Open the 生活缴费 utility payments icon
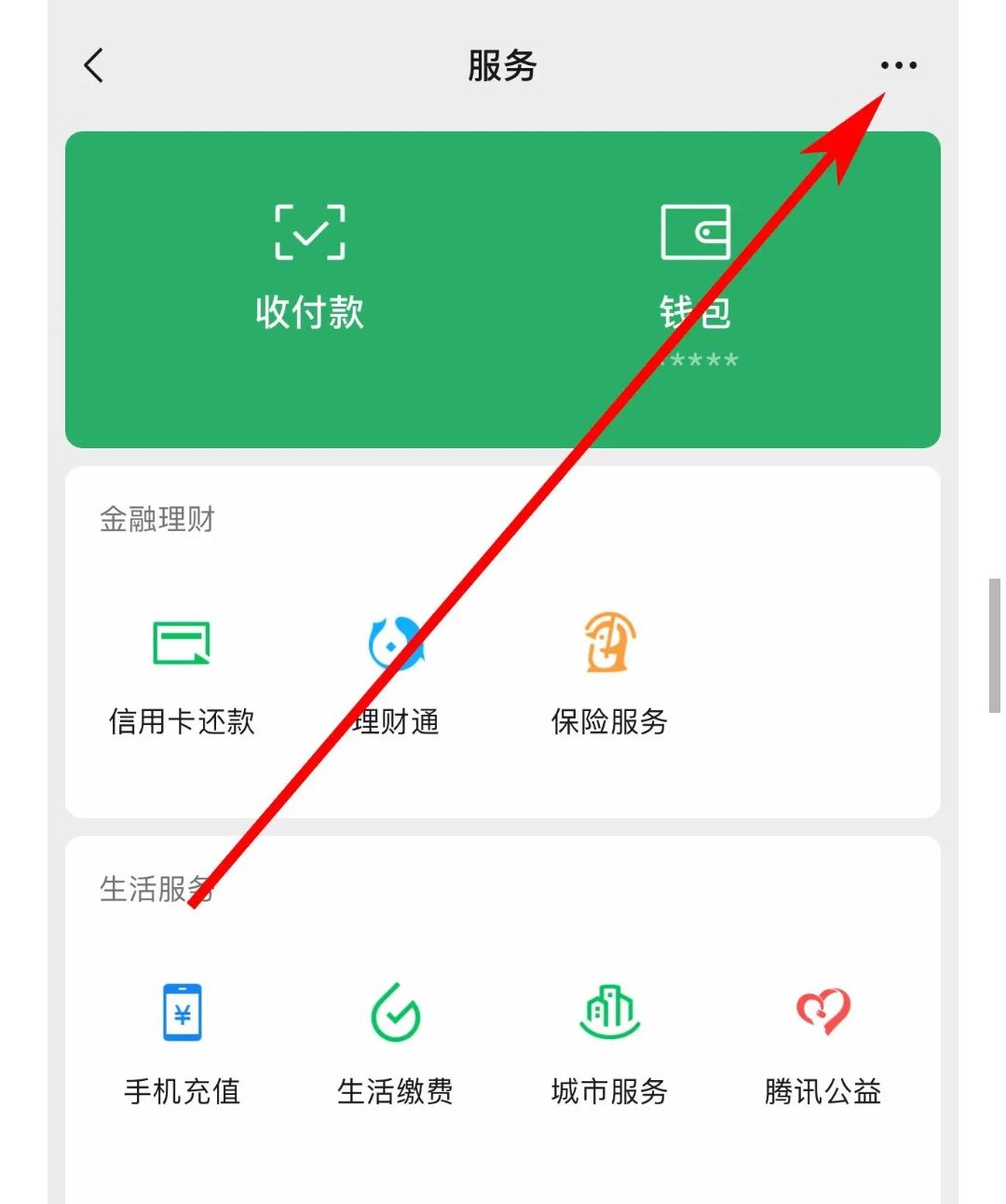The width and height of the screenshot is (1006, 1204). pos(393,1012)
